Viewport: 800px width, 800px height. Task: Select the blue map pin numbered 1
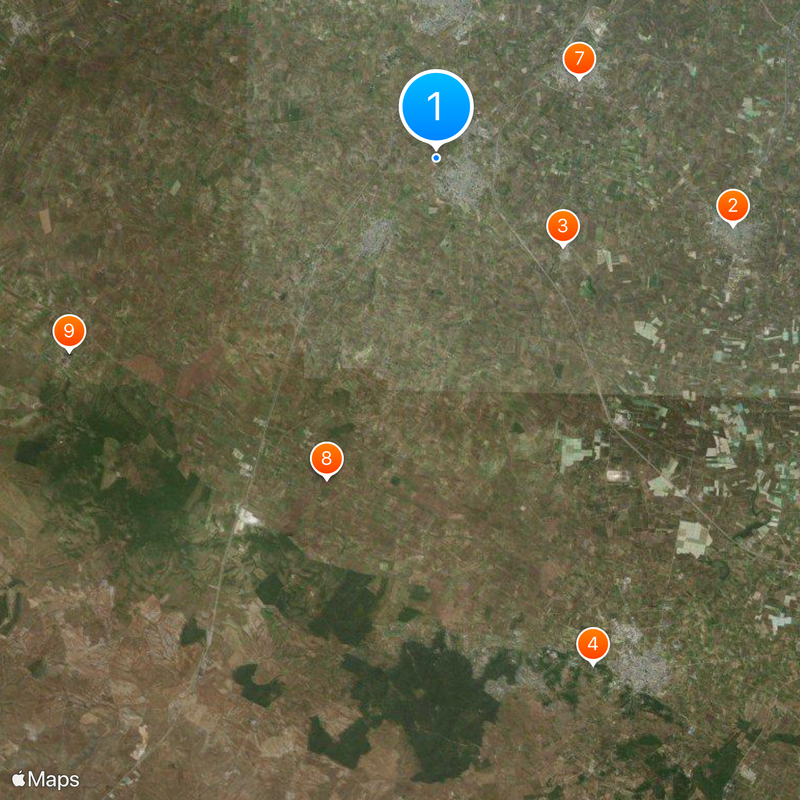[x=435, y=106]
